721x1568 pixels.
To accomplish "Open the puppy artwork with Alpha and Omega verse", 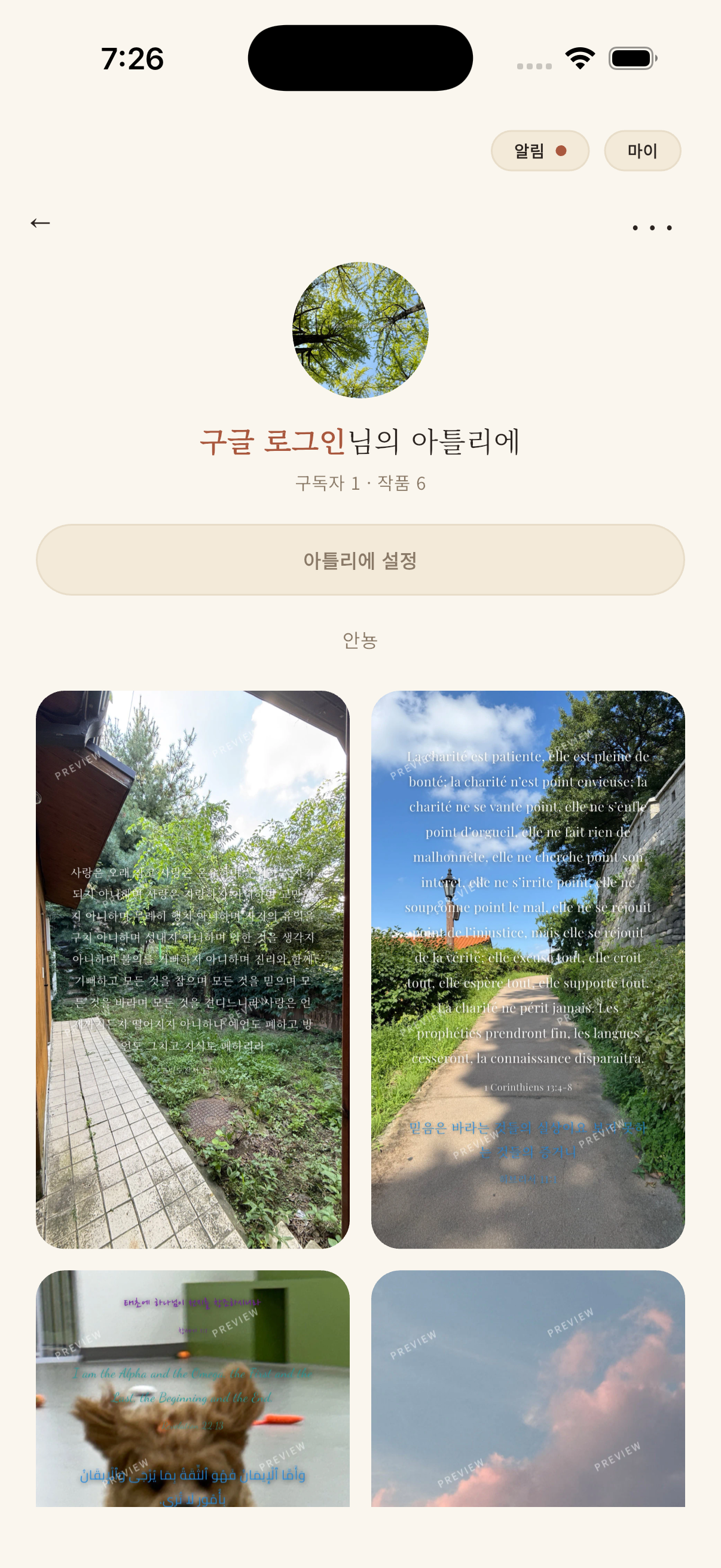I will [193, 1389].
